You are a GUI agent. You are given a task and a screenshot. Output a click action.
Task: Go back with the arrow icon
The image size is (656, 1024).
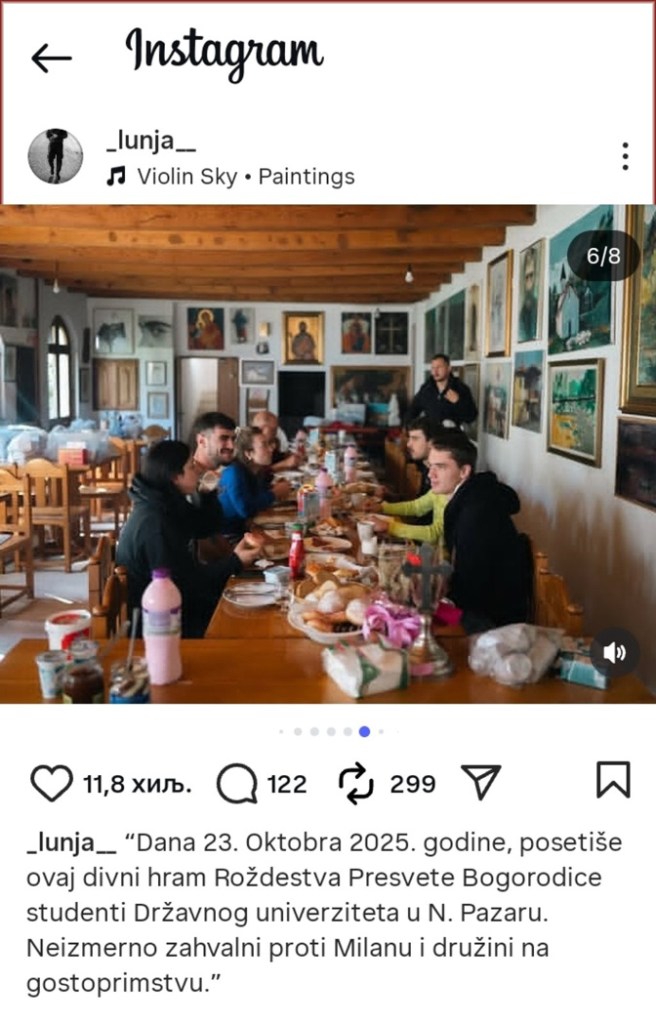[51, 58]
